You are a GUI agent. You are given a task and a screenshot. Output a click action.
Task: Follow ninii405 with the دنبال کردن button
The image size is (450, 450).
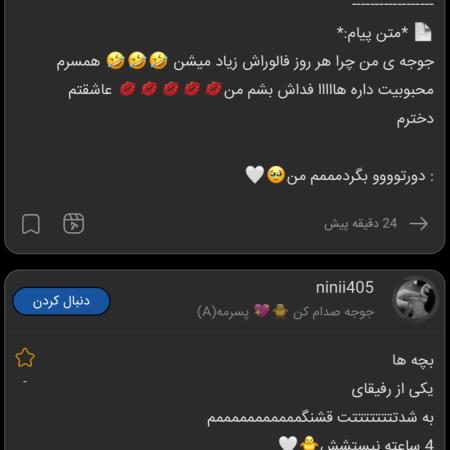point(61,301)
